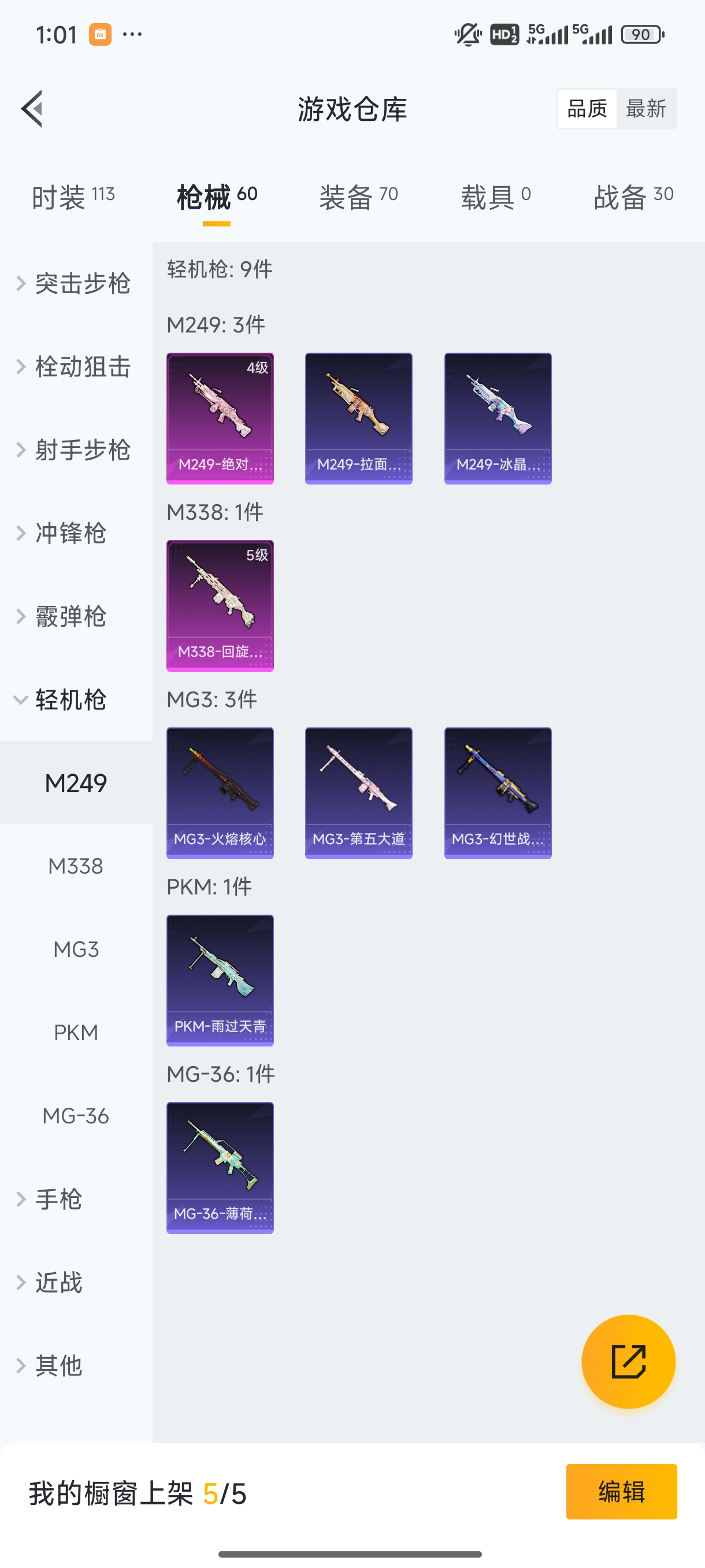The height and width of the screenshot is (1568, 705).
Task: Sort items by 品质
Action: click(587, 109)
